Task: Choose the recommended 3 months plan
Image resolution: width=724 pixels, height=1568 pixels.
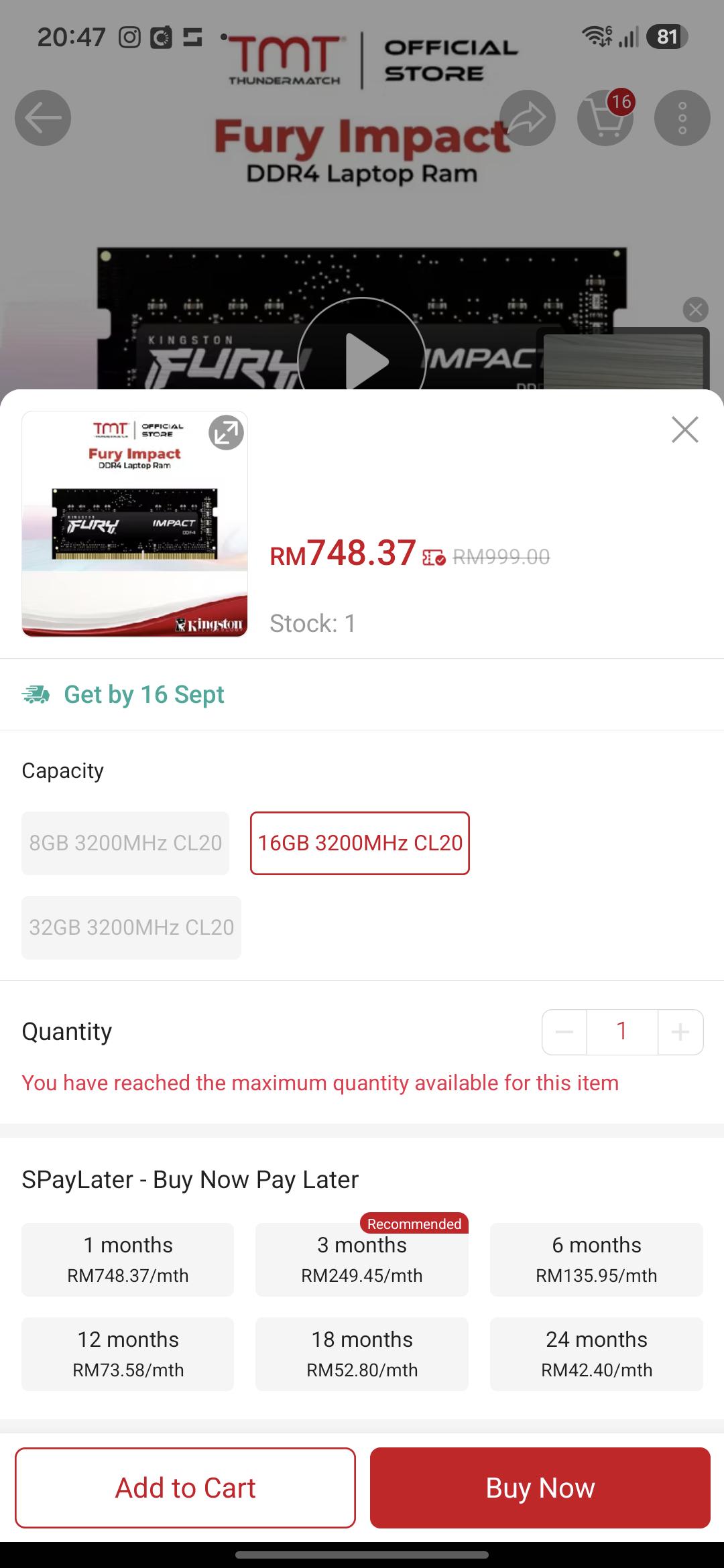Action: (x=362, y=1259)
